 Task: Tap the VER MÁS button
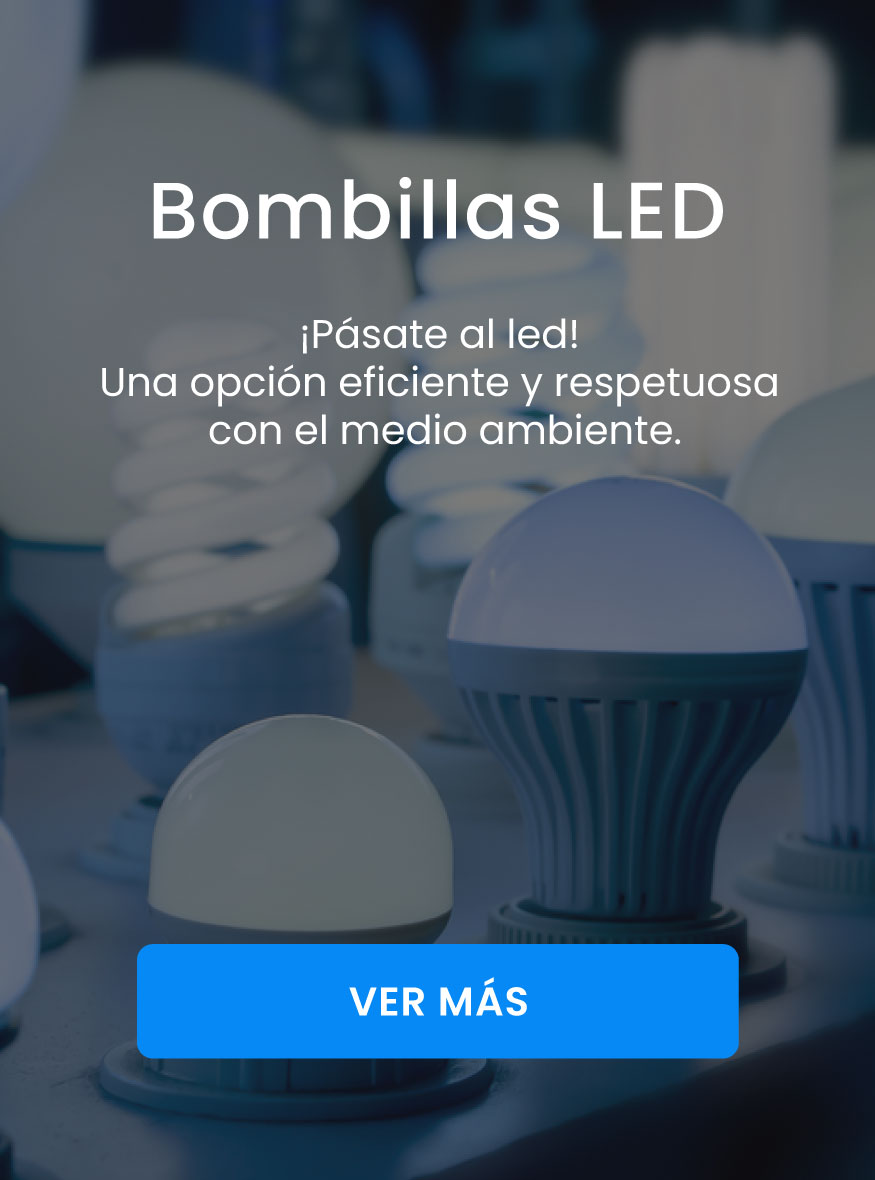438,1001
